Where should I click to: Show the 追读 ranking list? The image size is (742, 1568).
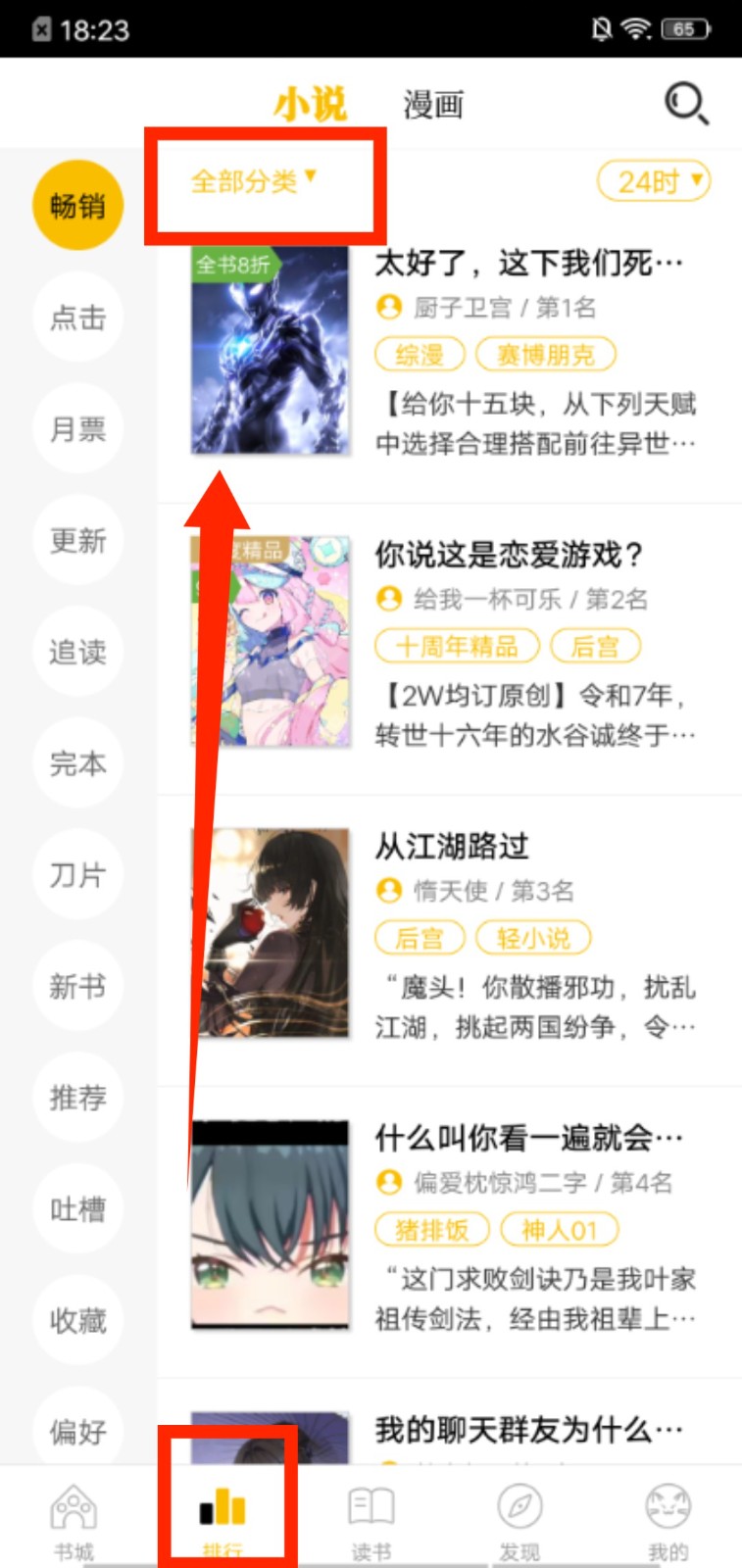pyautogui.click(x=78, y=653)
